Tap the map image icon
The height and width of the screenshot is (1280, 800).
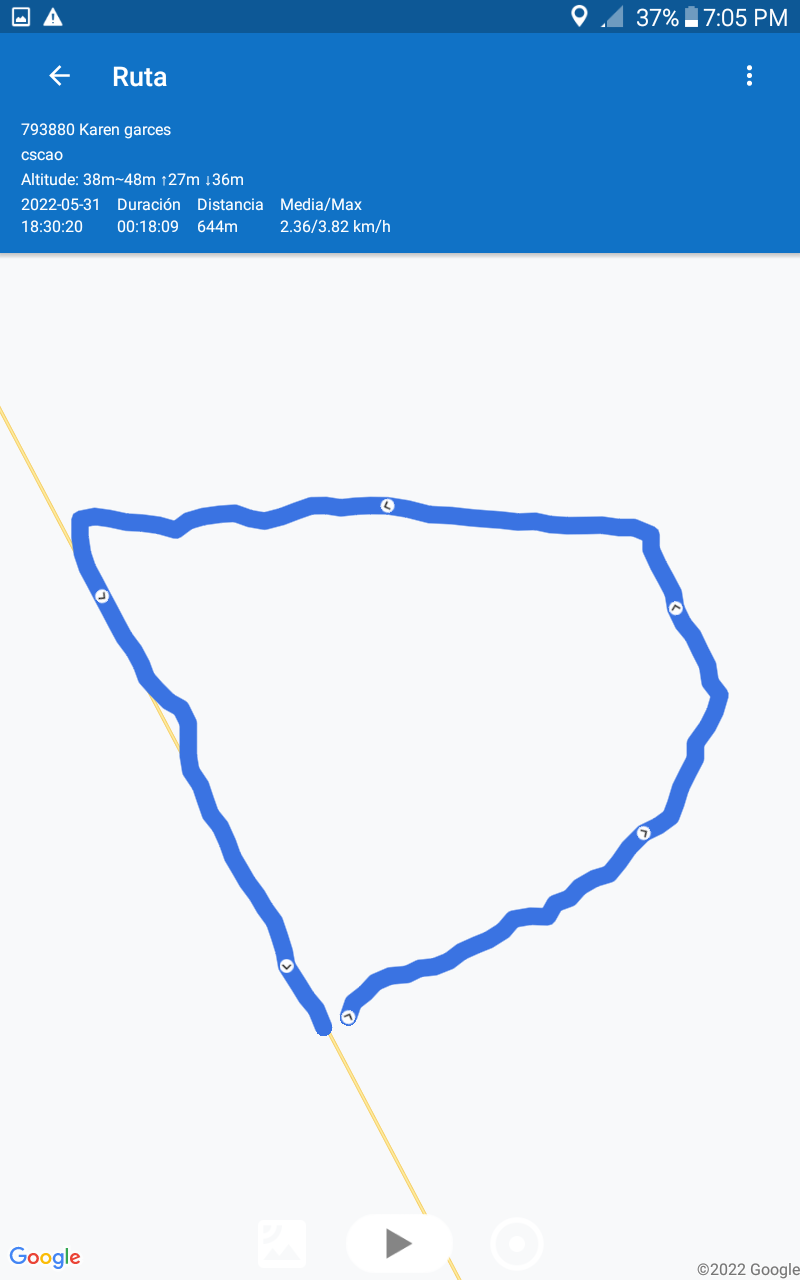pos(282,1244)
